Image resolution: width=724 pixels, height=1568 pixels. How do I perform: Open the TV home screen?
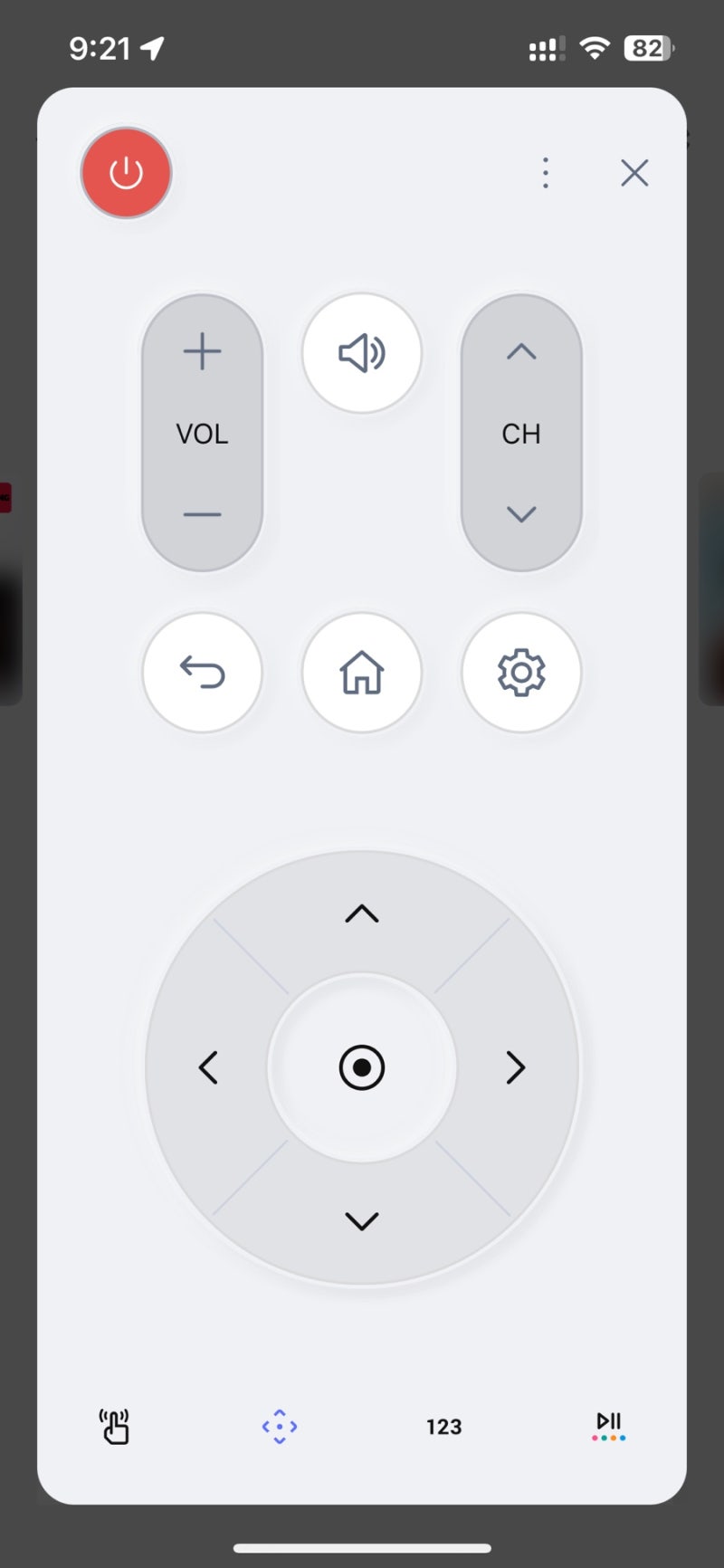[362, 672]
